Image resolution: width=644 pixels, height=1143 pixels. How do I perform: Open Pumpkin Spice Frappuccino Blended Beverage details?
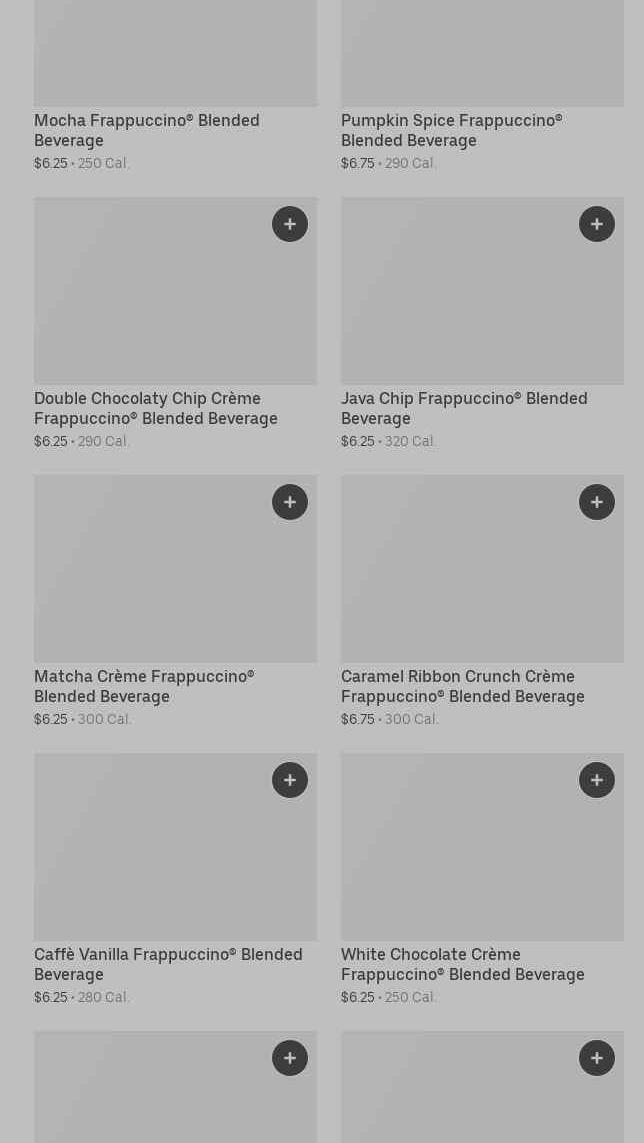pyautogui.click(x=451, y=130)
